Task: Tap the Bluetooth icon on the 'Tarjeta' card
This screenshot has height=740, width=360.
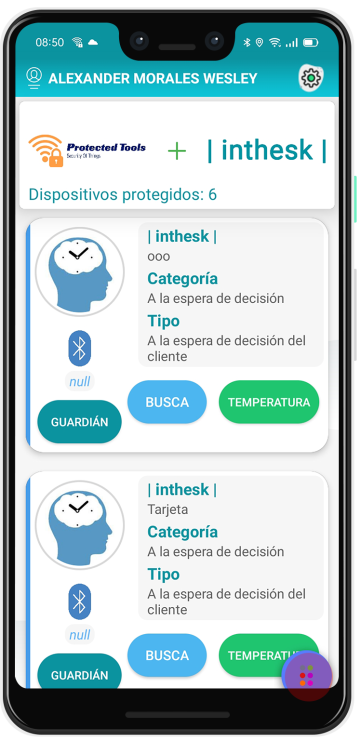Action: click(x=80, y=602)
